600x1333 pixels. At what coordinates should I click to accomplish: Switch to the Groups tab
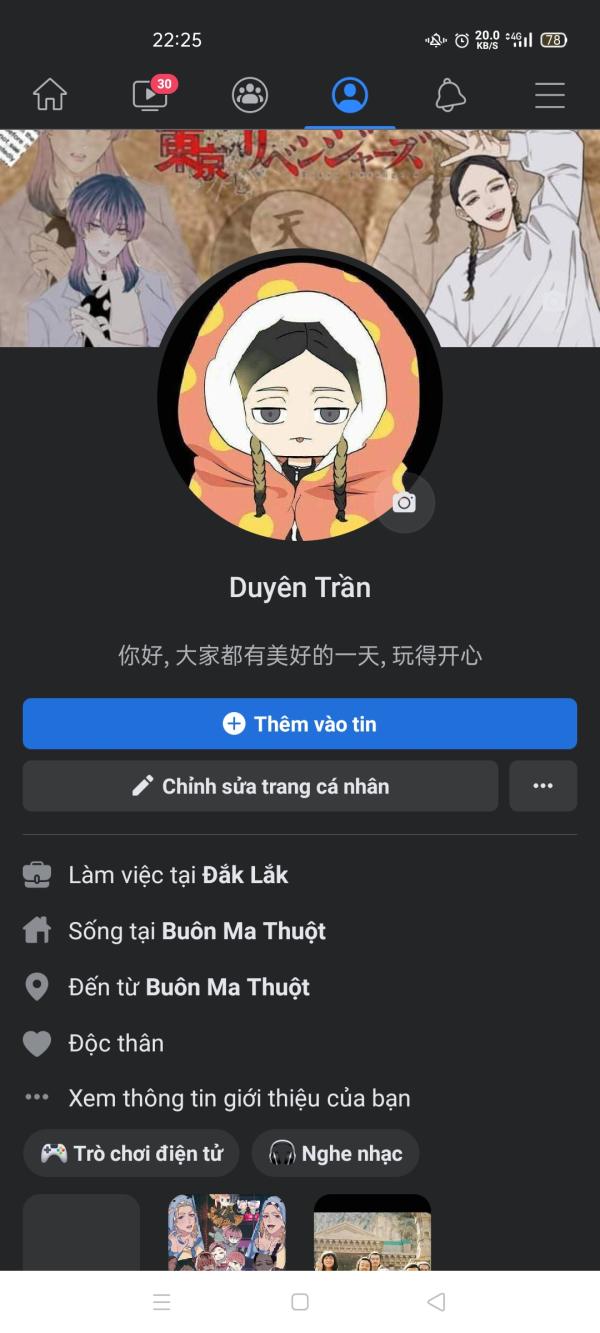click(x=250, y=95)
